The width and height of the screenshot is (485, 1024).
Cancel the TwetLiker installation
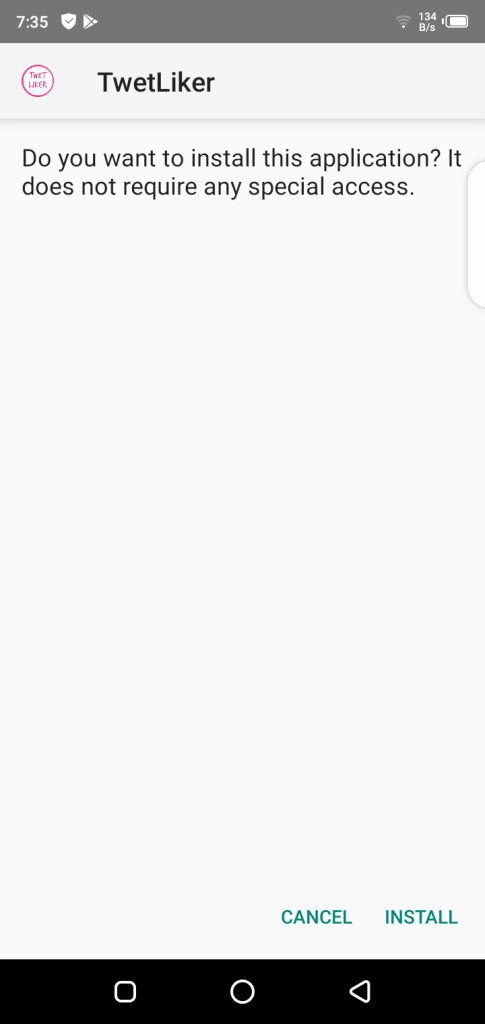[317, 917]
